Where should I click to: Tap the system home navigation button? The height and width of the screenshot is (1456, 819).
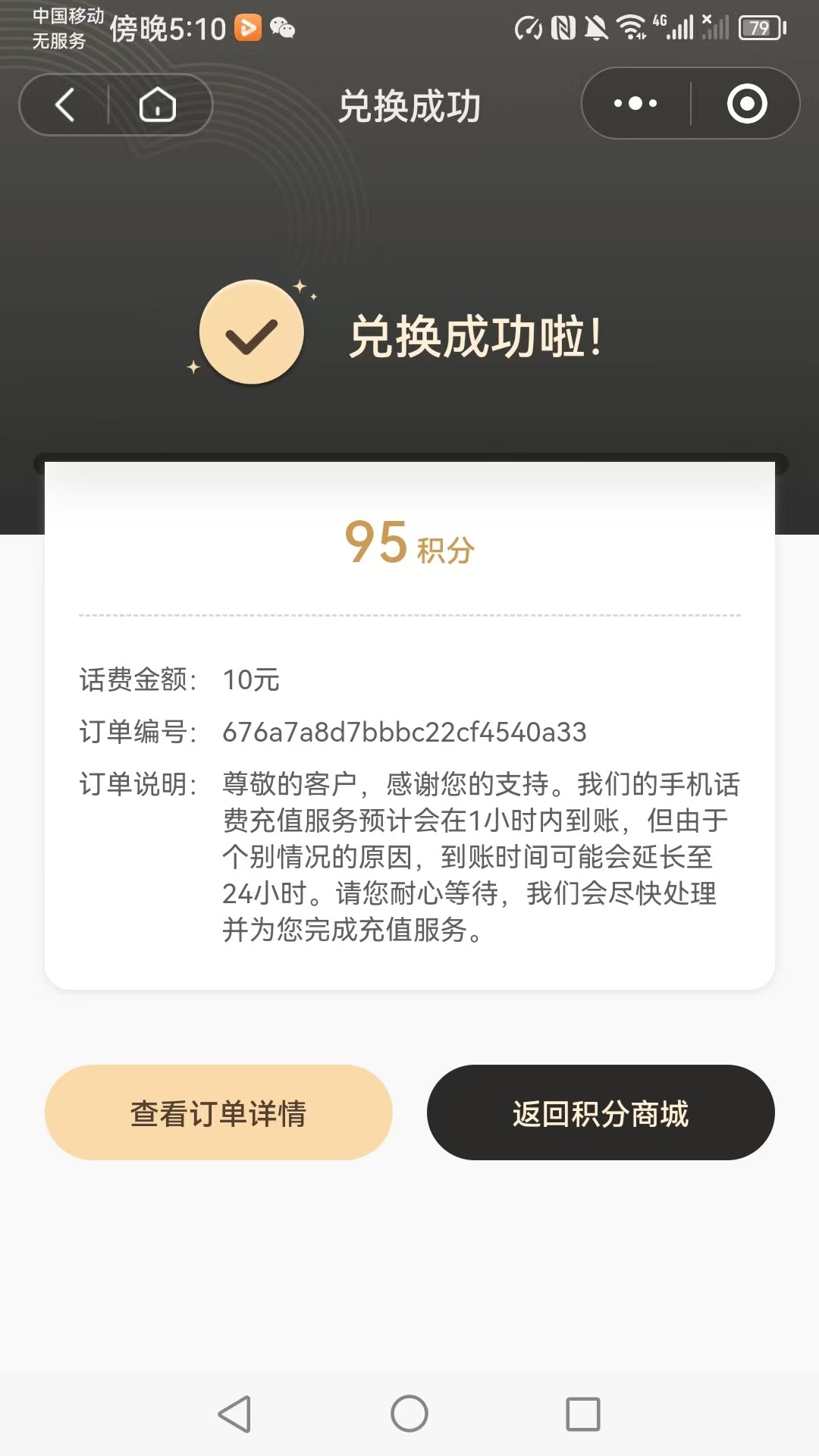point(409,1414)
